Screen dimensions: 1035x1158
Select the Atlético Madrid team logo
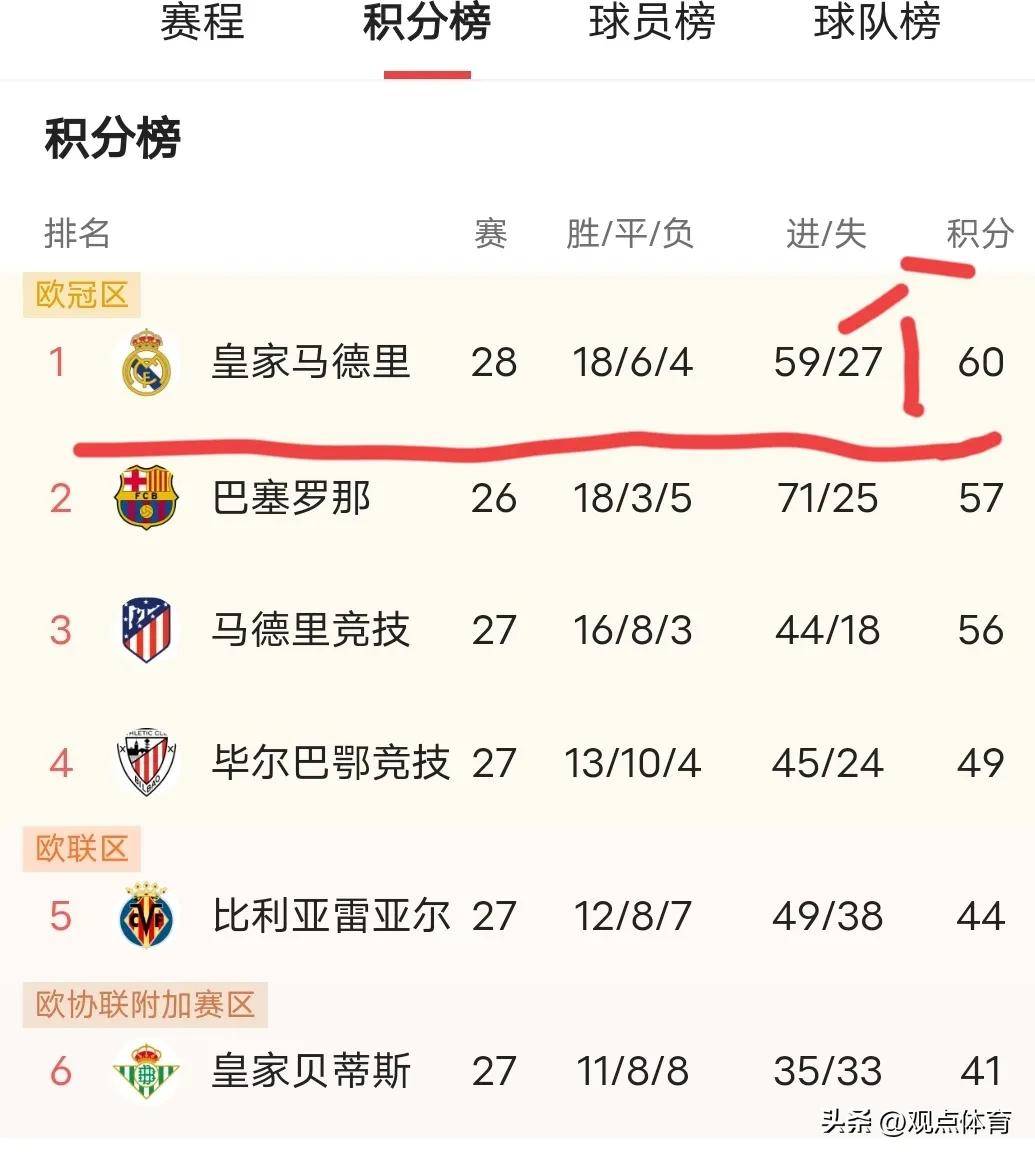(144, 630)
